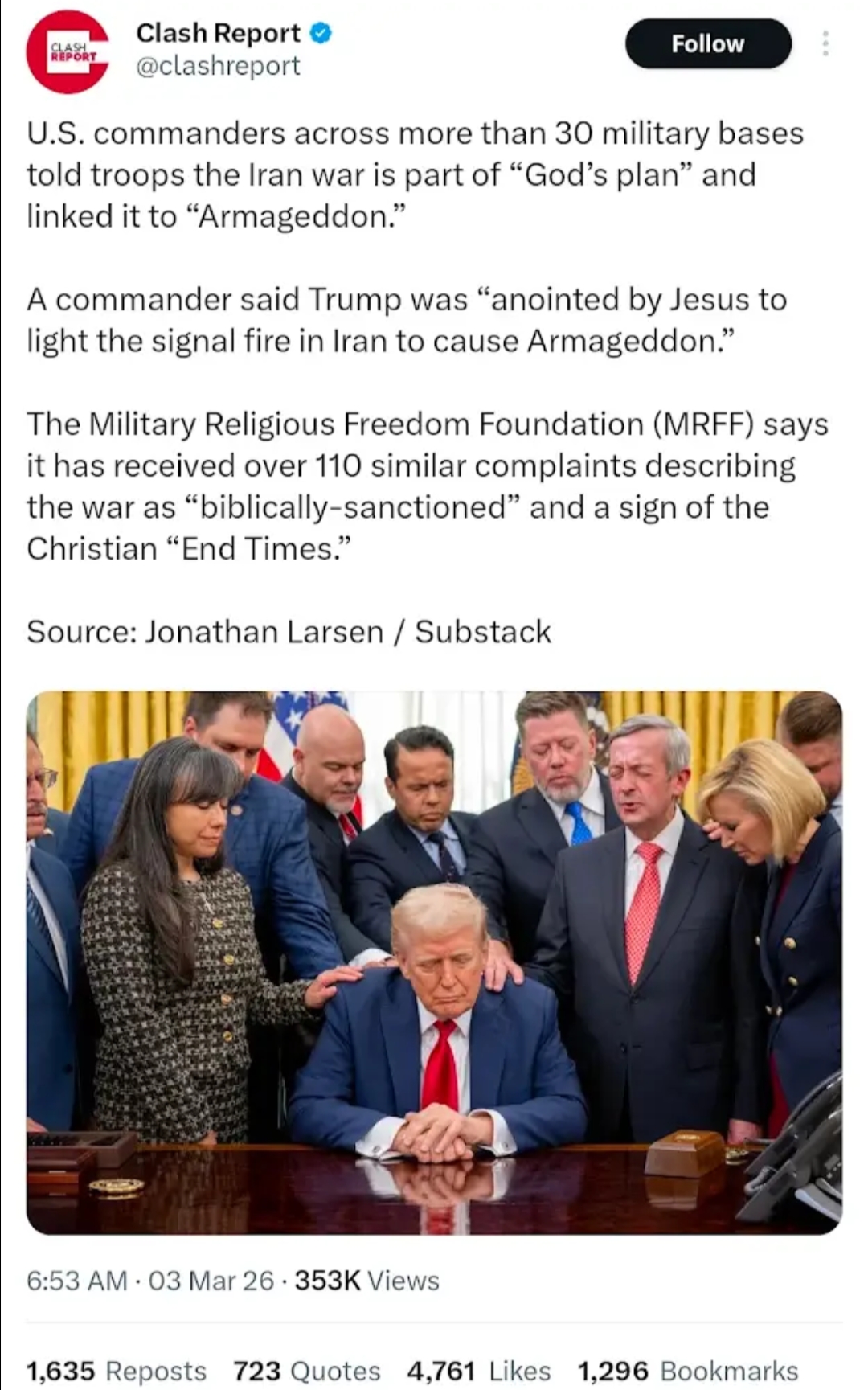Open the attached Oval Office photo
The image size is (868, 1390).
434,962
